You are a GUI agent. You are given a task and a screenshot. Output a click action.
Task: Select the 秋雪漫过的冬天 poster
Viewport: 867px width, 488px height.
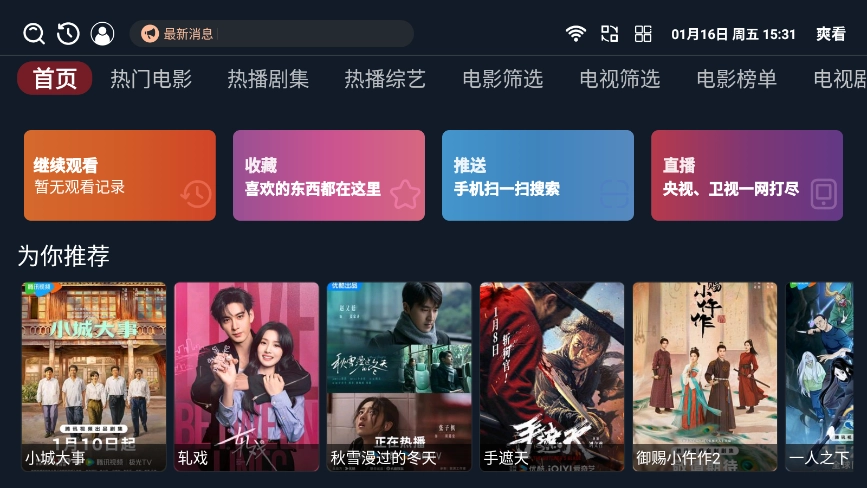pos(399,376)
